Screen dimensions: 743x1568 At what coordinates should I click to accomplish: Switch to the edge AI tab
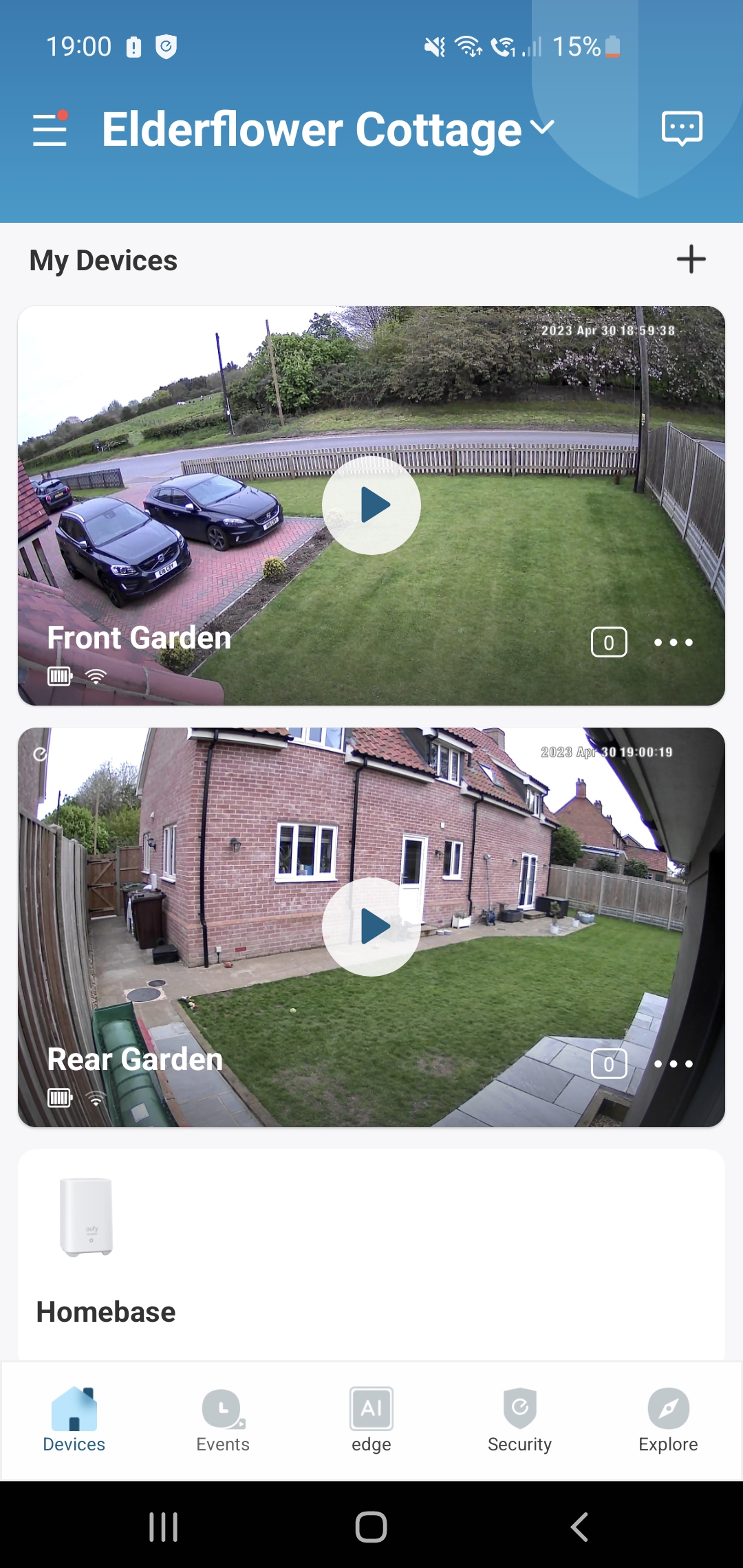(x=371, y=1419)
